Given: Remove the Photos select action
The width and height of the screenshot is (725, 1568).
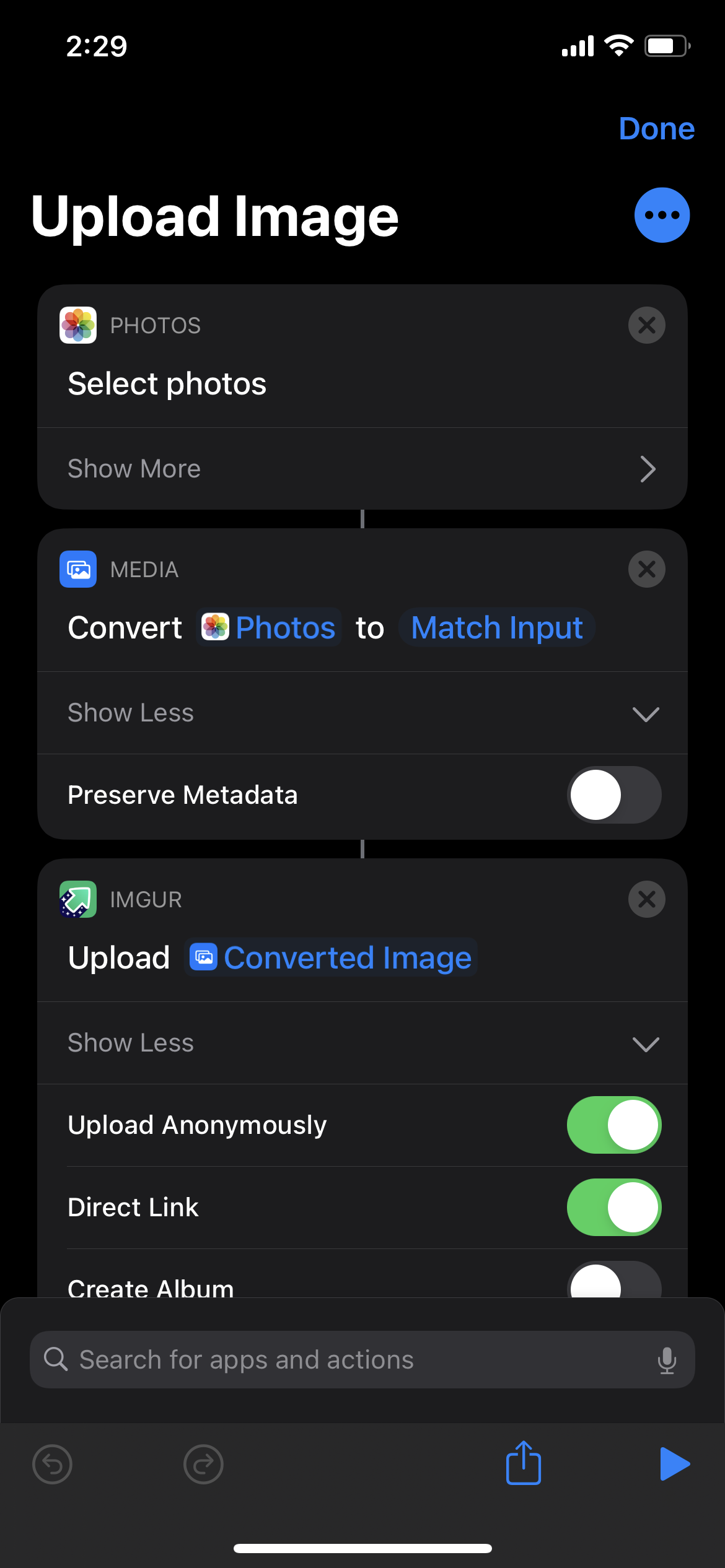Looking at the screenshot, I should pyautogui.click(x=647, y=325).
